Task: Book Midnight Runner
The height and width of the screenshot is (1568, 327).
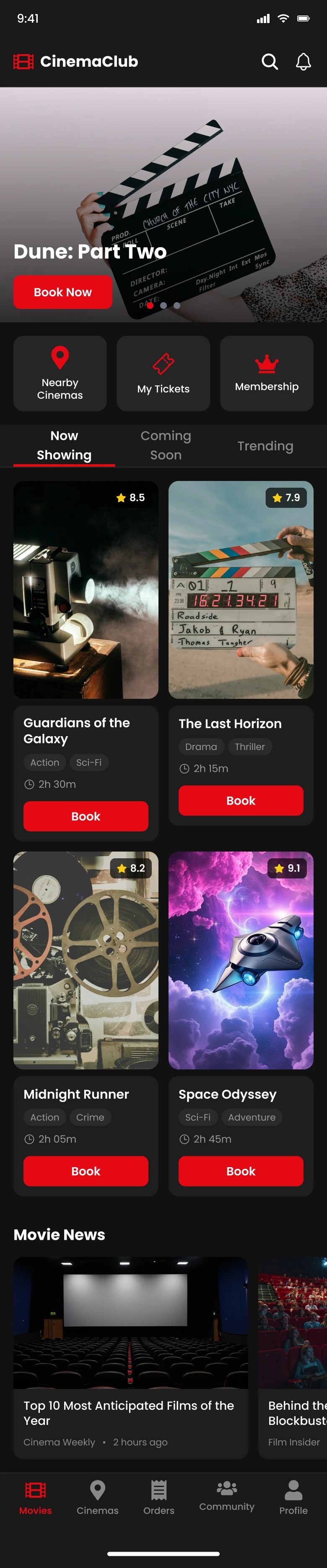Action: [x=86, y=1171]
